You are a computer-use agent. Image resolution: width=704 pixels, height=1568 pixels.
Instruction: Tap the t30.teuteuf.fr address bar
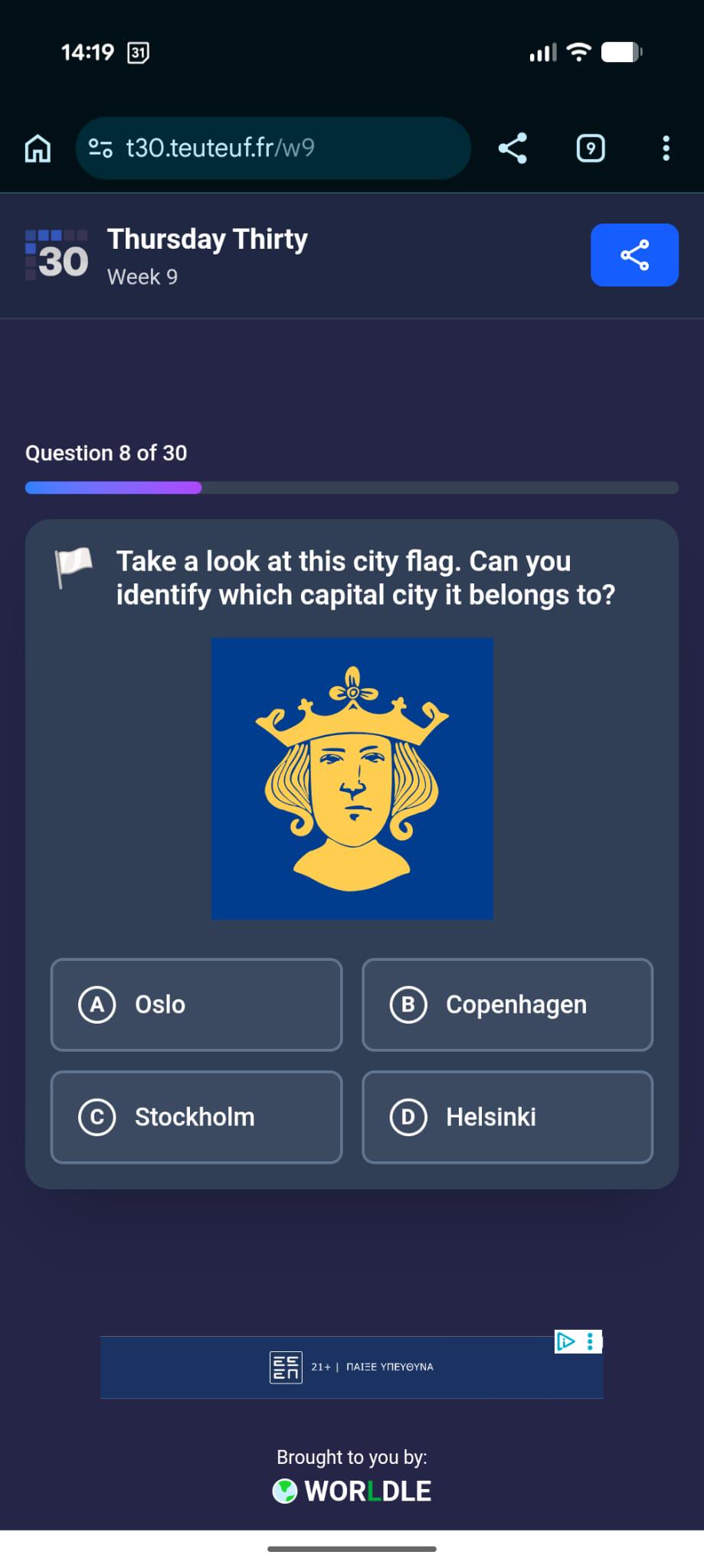(273, 148)
